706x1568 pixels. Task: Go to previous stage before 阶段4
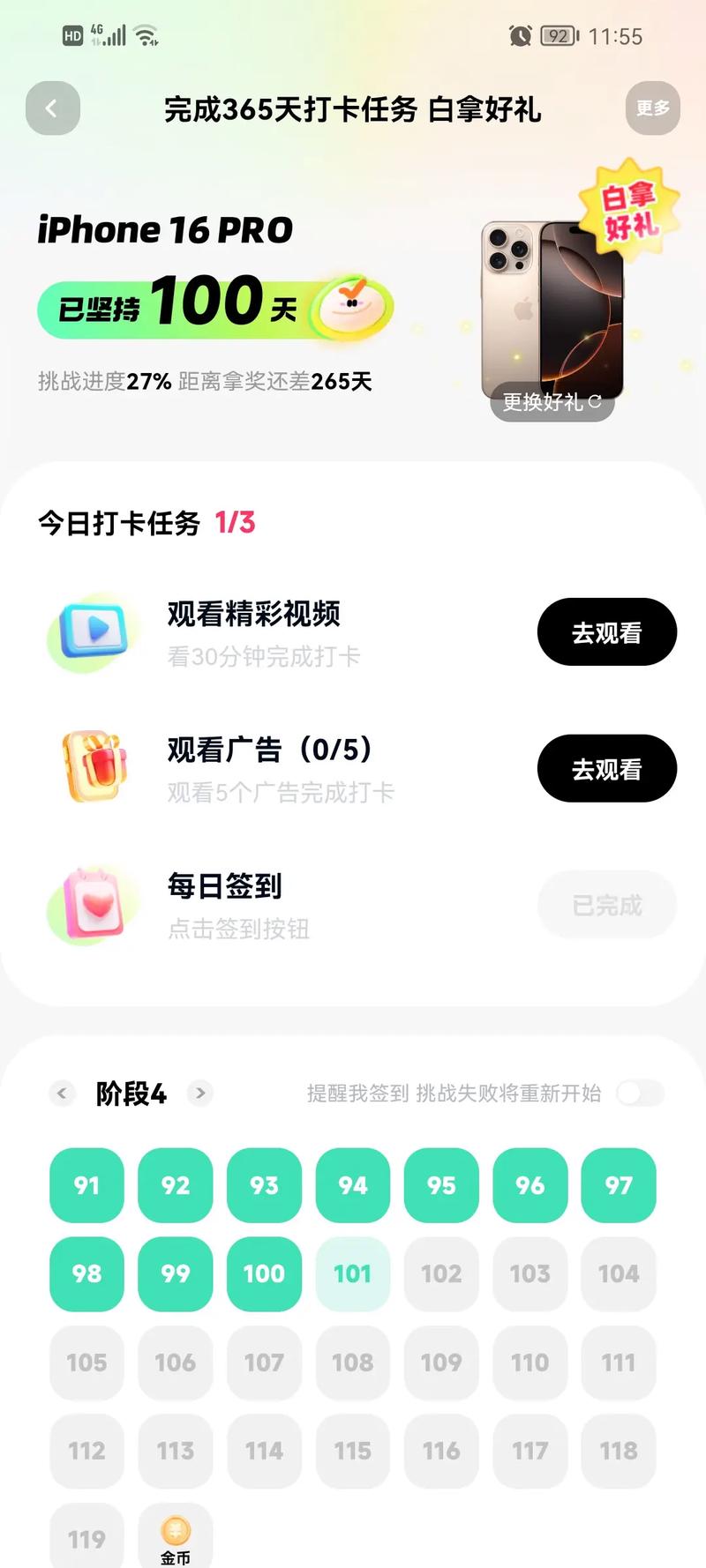pos(62,1094)
